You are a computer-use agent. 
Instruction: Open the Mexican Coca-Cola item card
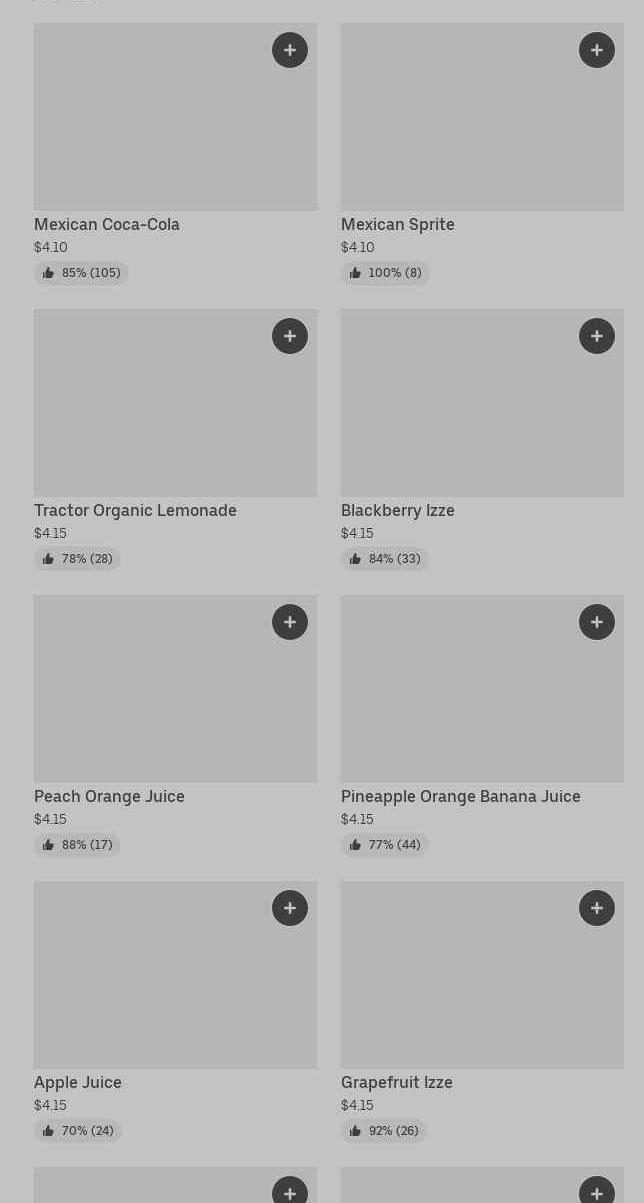pyautogui.click(x=150, y=130)
